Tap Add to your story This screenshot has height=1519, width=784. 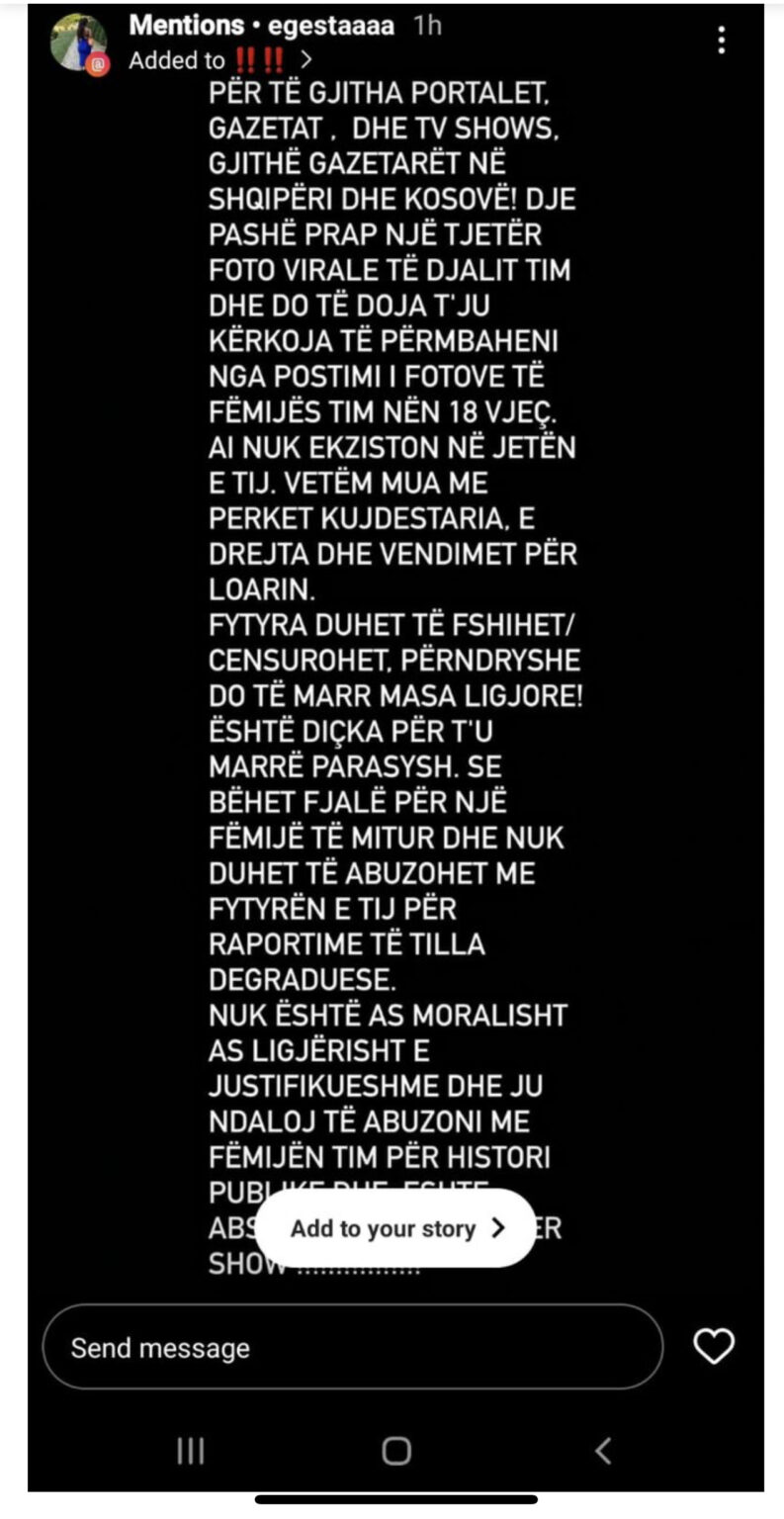pos(396,1228)
